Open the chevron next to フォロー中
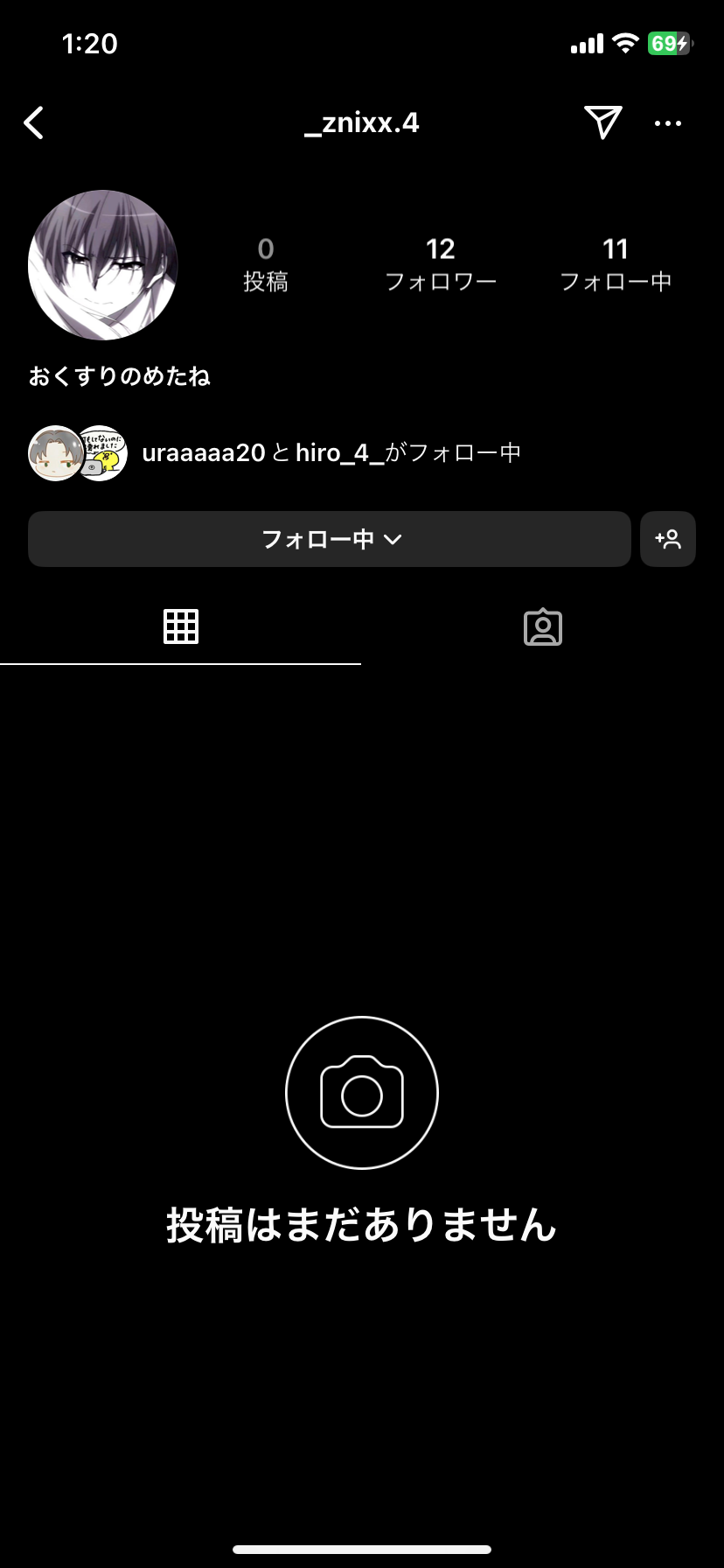Screen dimensions: 724x1568 click(393, 540)
